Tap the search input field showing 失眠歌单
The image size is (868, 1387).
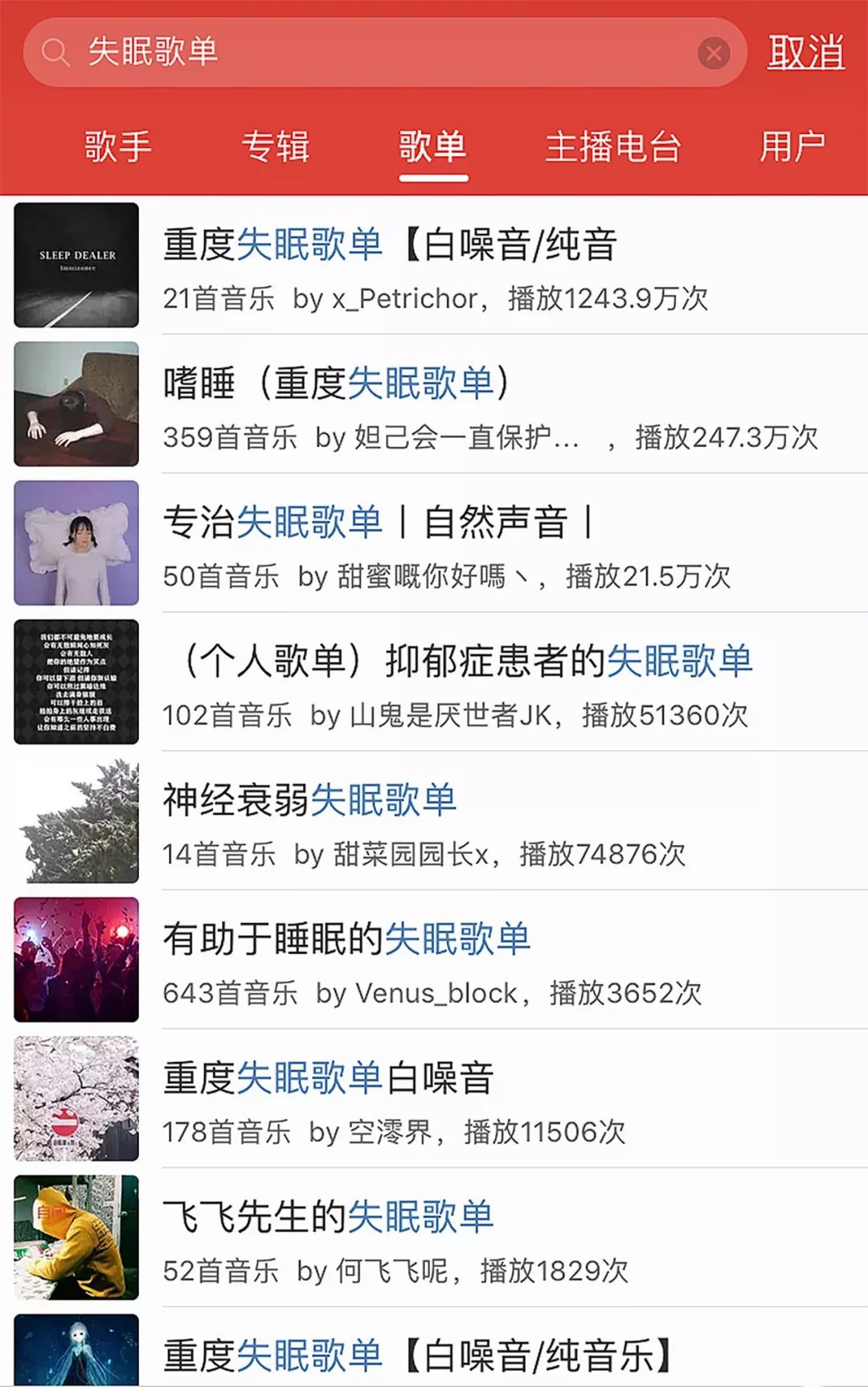point(321,52)
